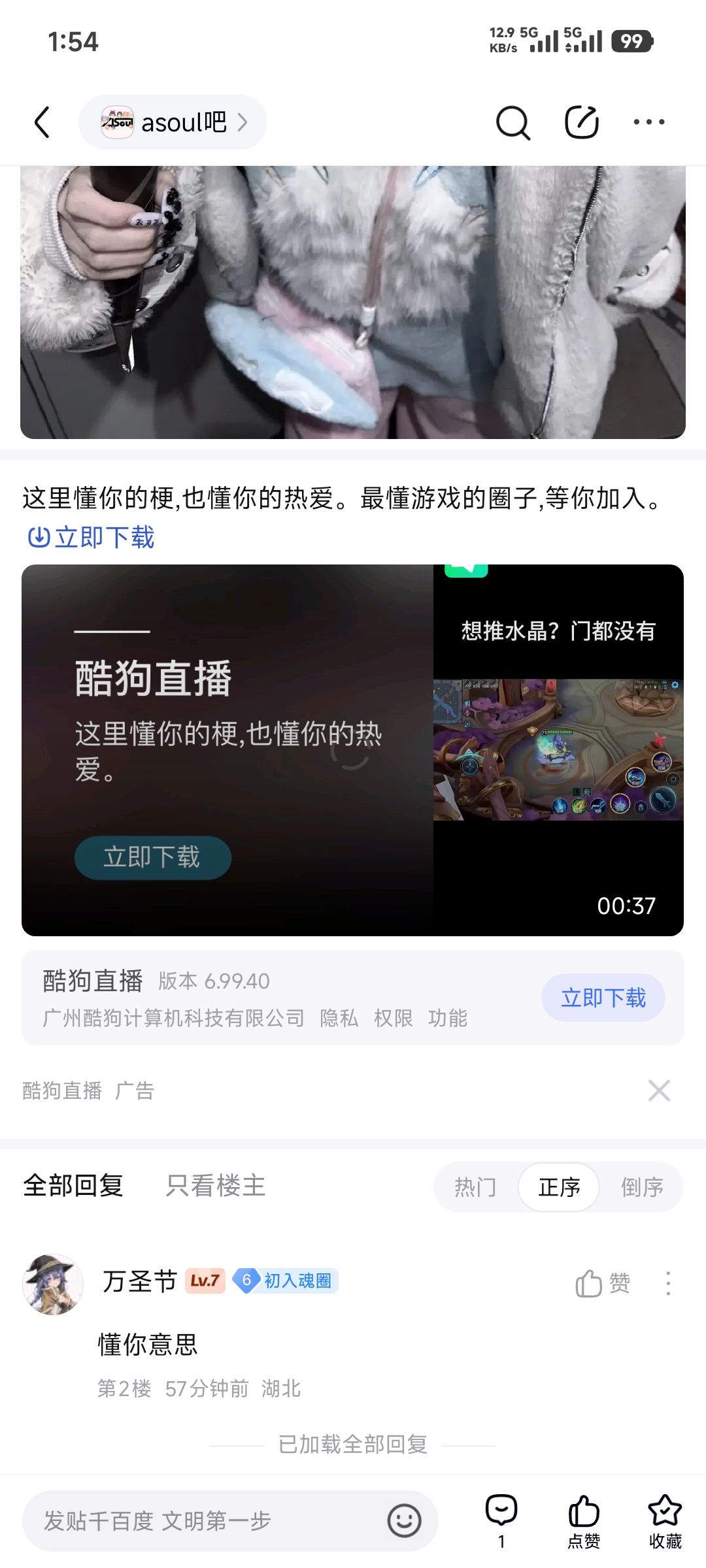Tap the reply input field 发贴千百度
706x1568 pixels.
pos(209,1521)
